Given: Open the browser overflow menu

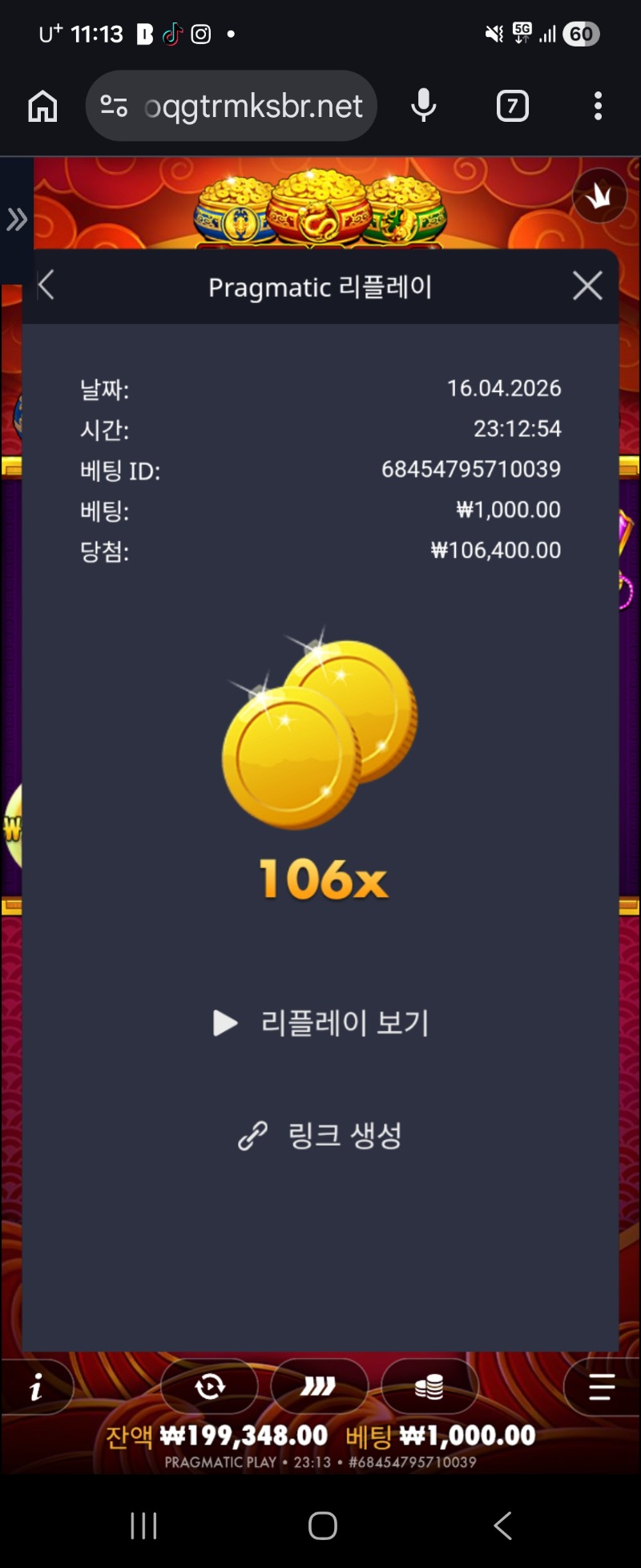Looking at the screenshot, I should 598,106.
